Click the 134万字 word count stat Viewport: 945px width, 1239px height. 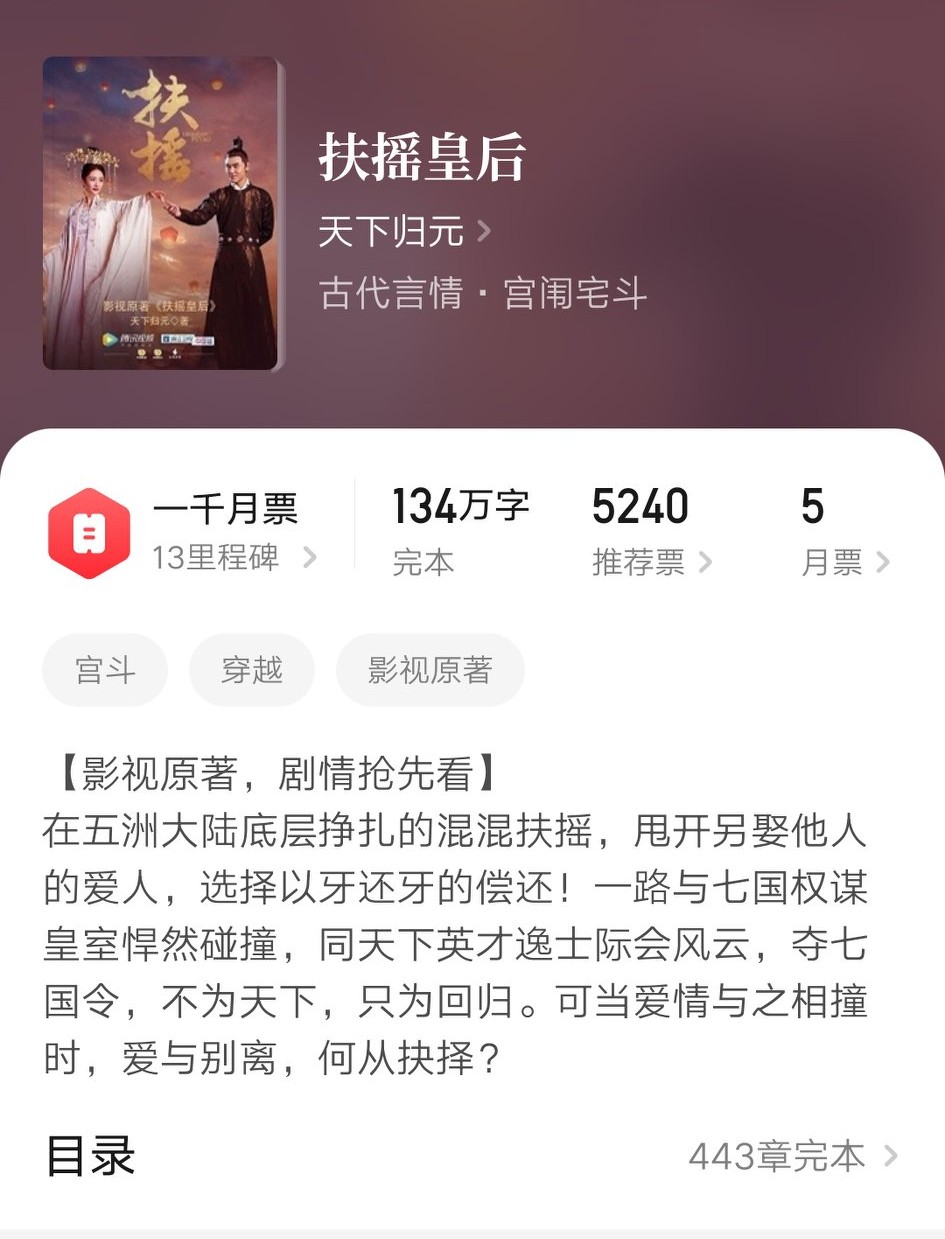[x=462, y=508]
